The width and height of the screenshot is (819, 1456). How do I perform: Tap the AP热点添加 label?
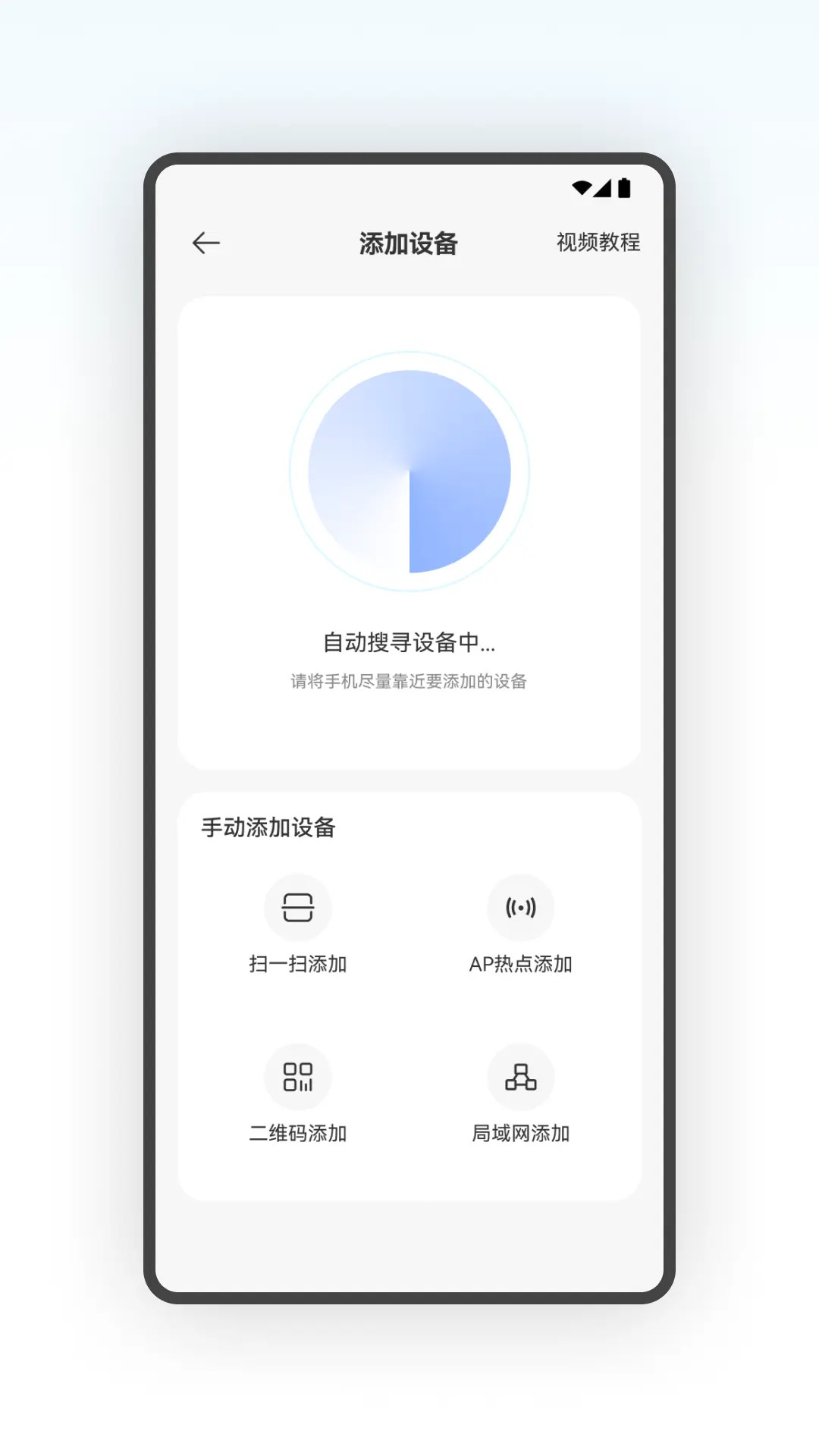click(x=521, y=964)
